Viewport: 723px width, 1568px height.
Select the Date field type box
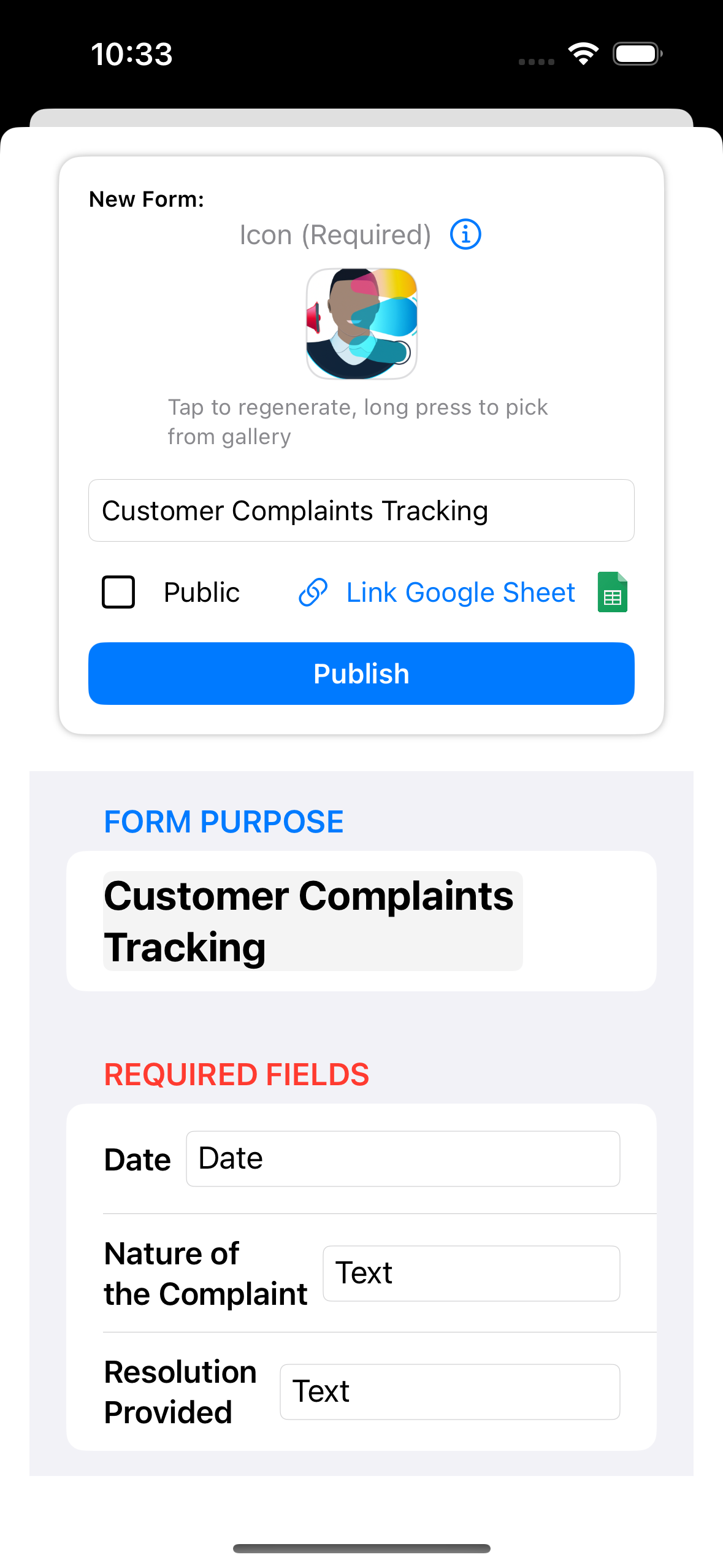403,1159
